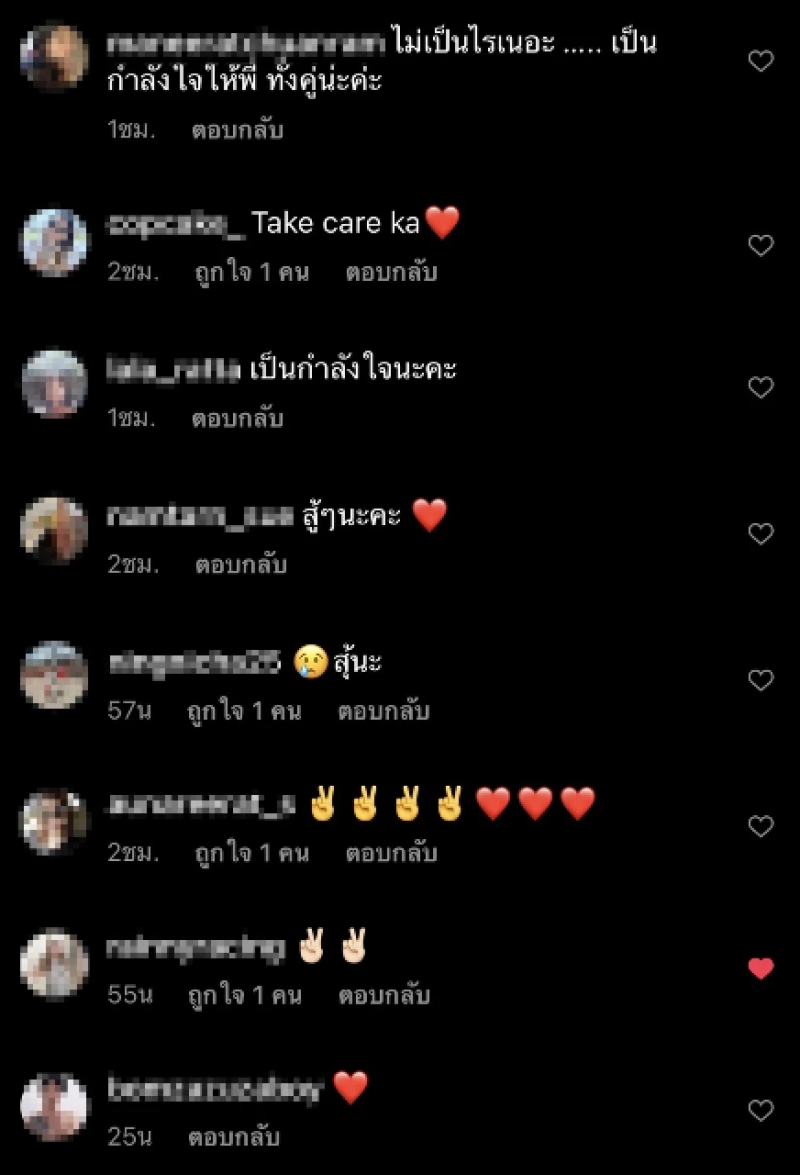Reply to the crying emoji 'สู้นะ' comment
The width and height of the screenshot is (800, 1175).
[383, 712]
